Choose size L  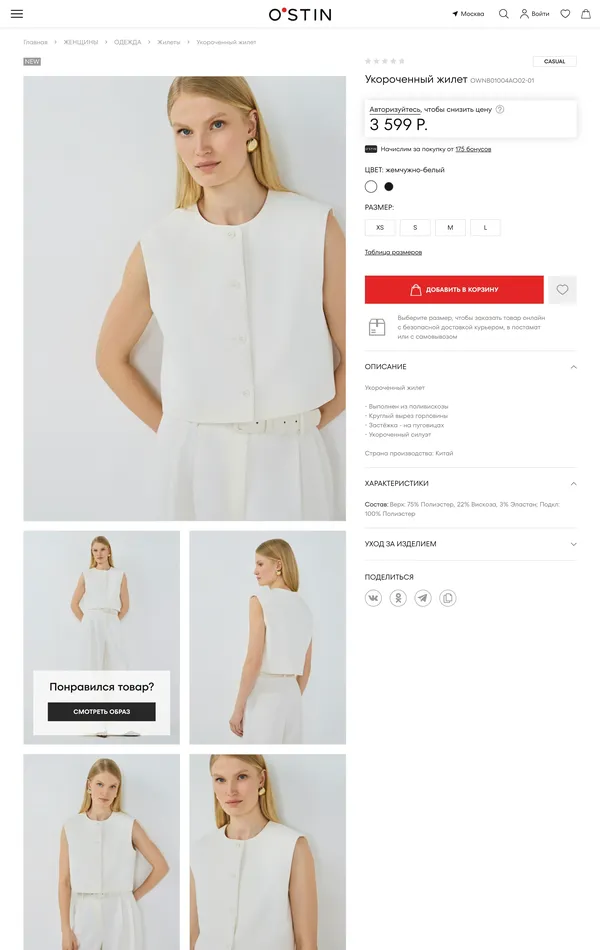[485, 228]
